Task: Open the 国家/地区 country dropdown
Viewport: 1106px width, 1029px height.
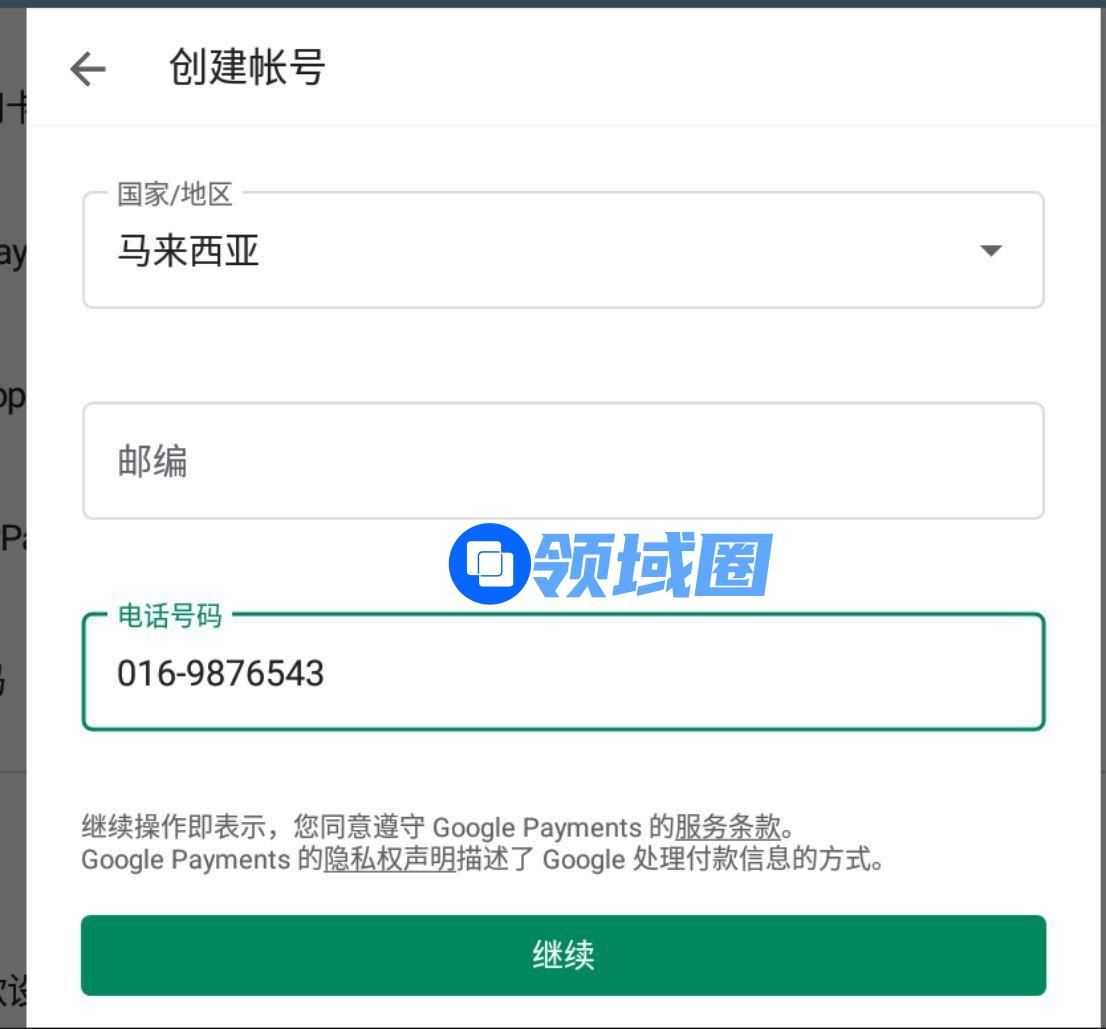Action: coord(563,250)
